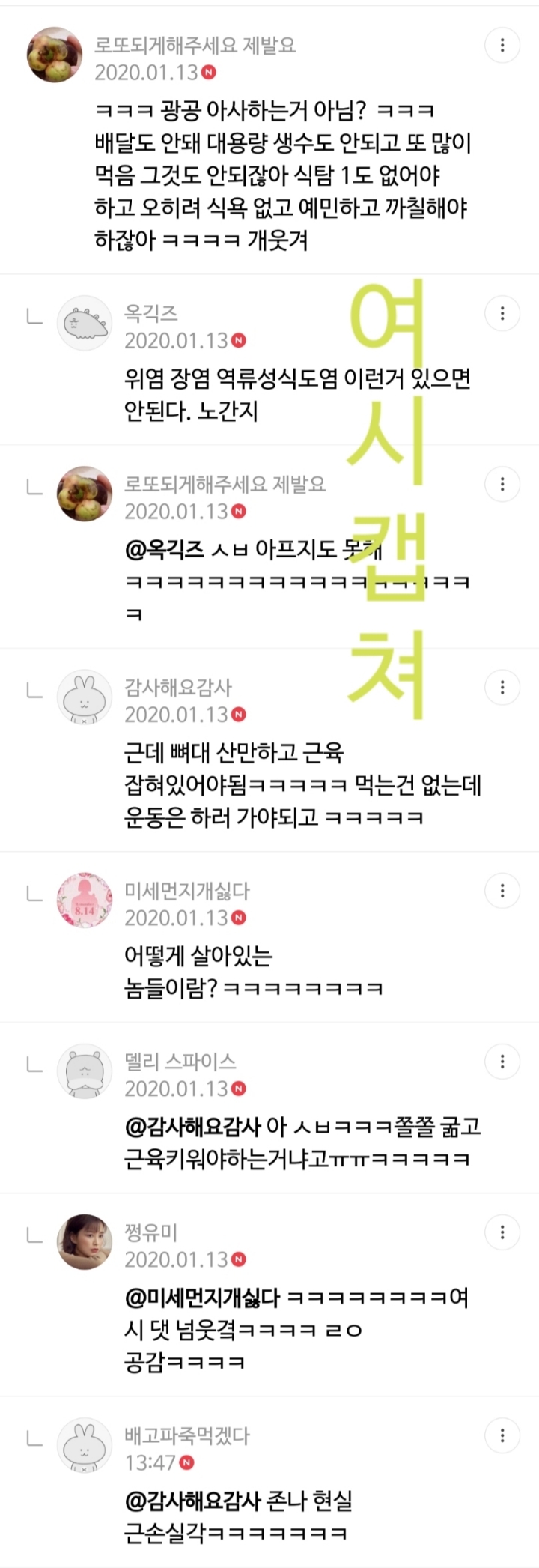Open overflow menu on the 광공 아사 top comment
Screen dimensions: 539x1568
502,46
